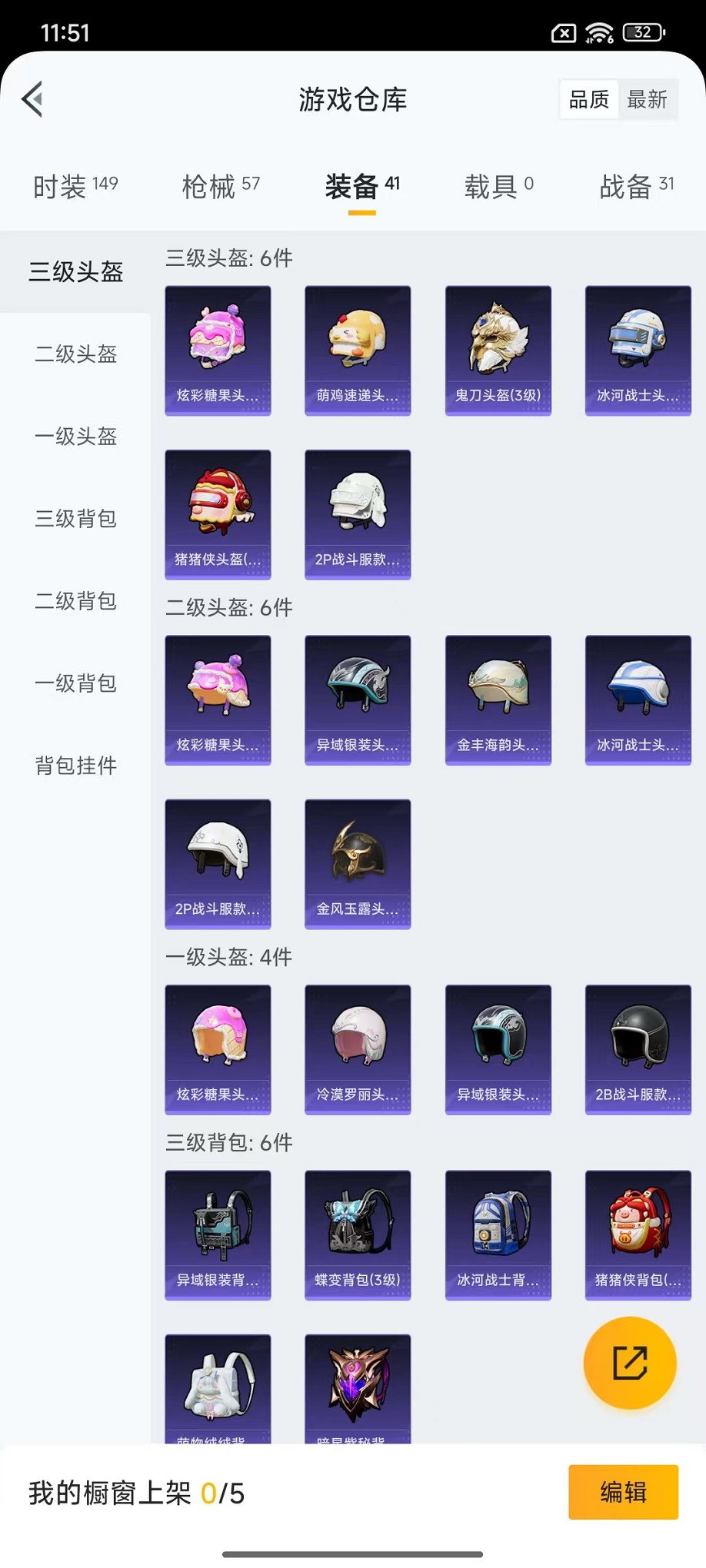Switch sorting to 品质

(588, 99)
